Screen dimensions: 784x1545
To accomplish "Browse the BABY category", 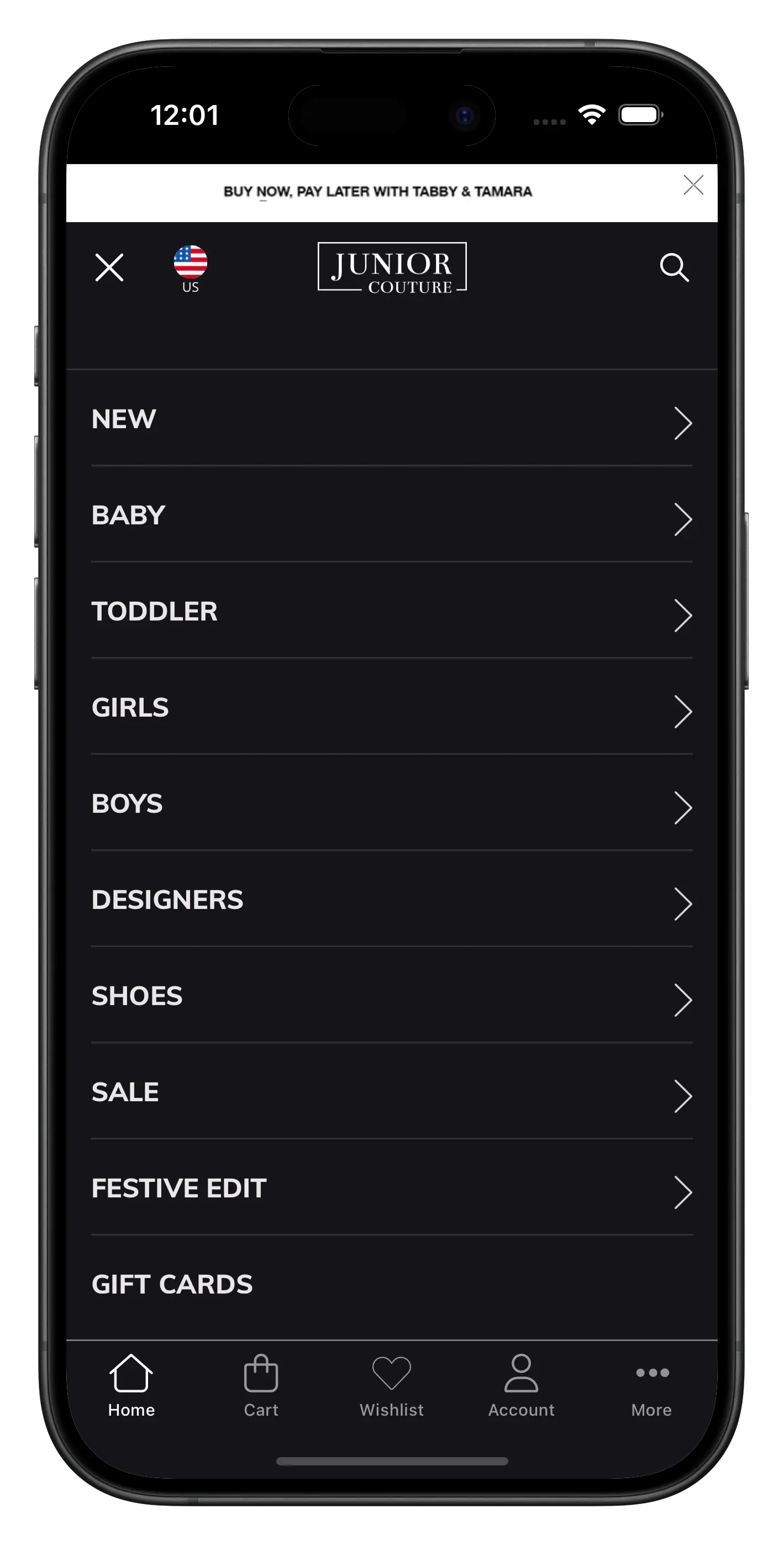I will click(392, 515).
